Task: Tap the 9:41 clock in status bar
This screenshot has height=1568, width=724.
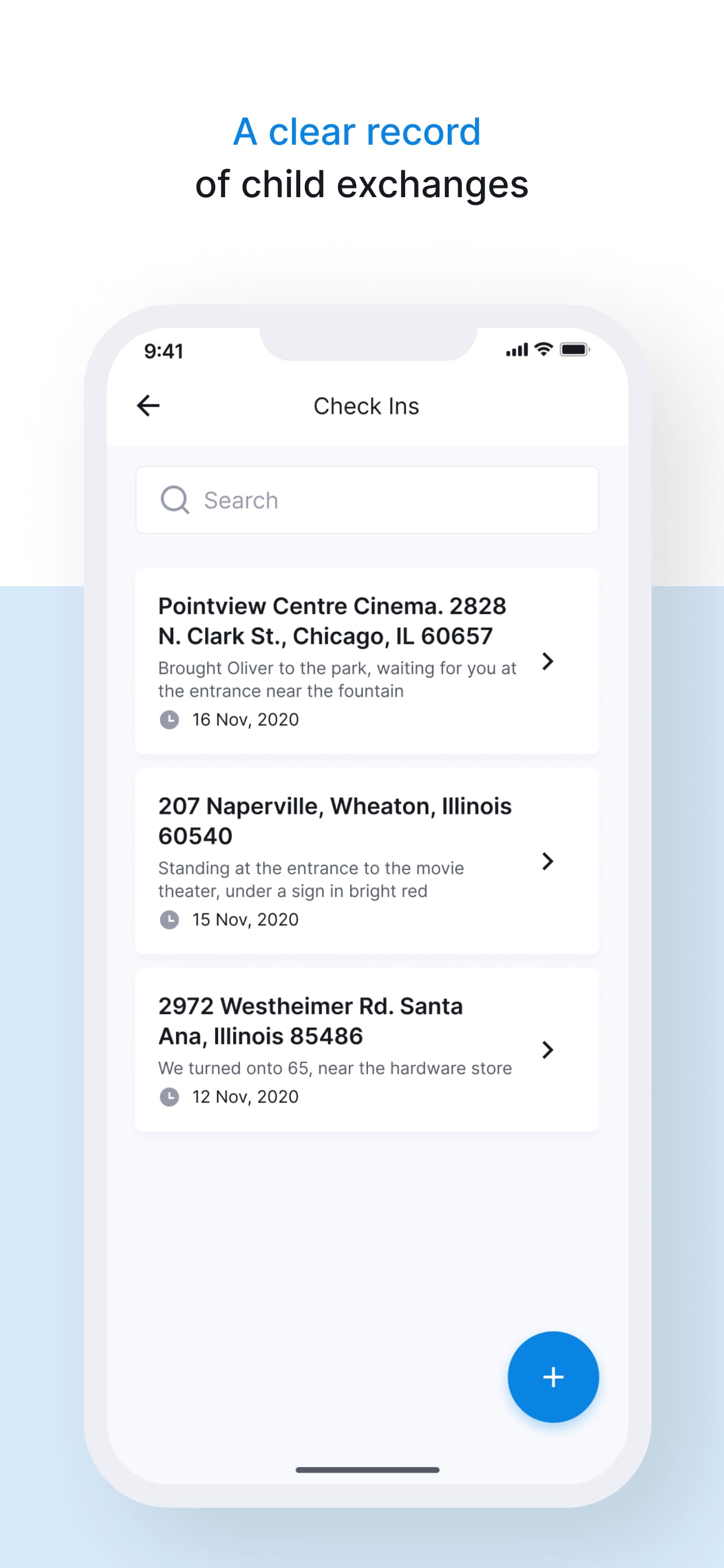Action: click(x=163, y=350)
